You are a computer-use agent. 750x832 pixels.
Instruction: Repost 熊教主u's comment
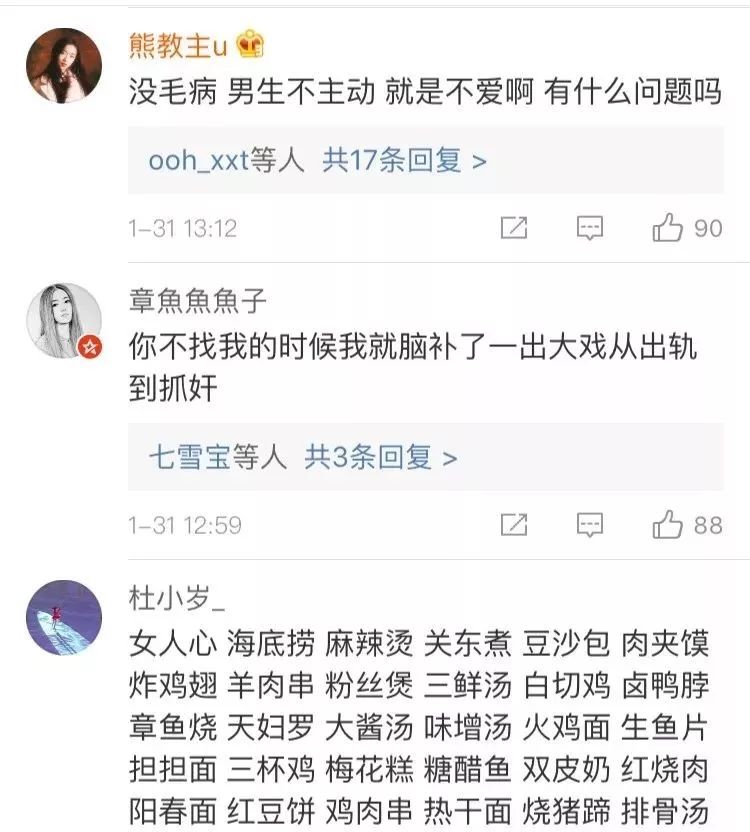513,229
